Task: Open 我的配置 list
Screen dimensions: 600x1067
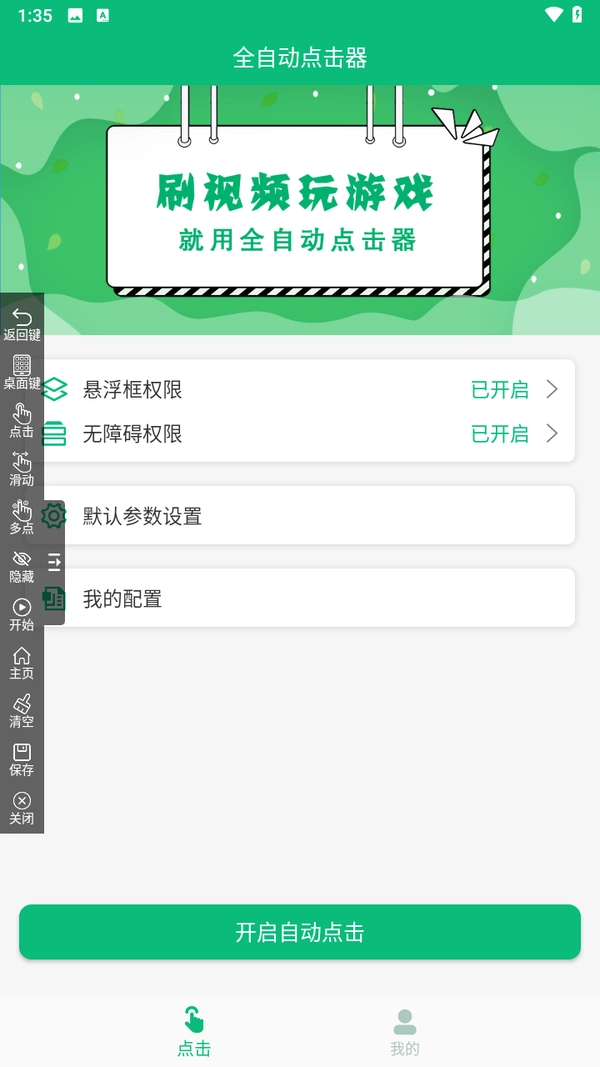Action: pyautogui.click(x=310, y=599)
